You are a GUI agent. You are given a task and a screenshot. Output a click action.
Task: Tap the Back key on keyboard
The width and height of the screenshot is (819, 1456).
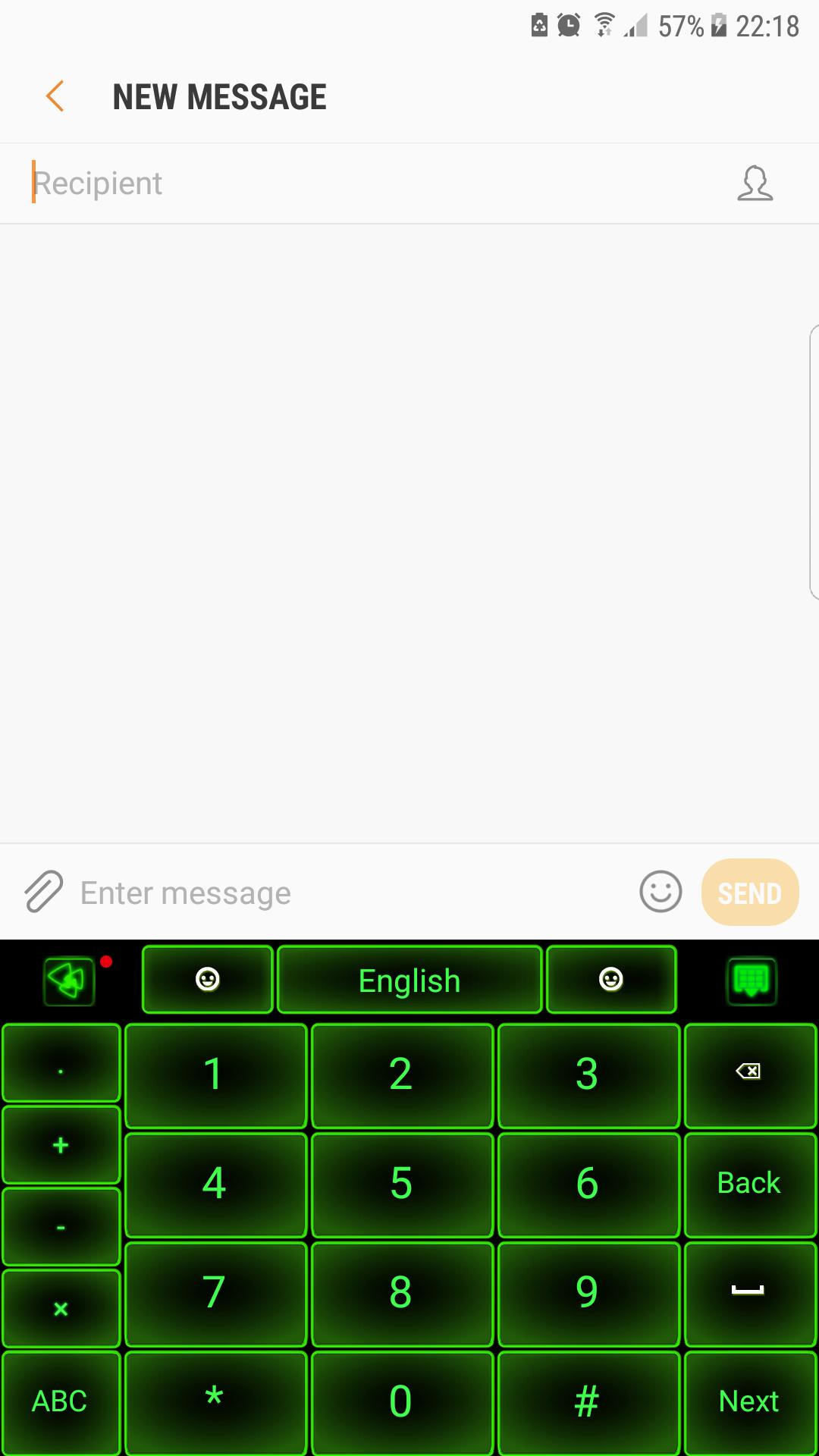pos(749,1184)
